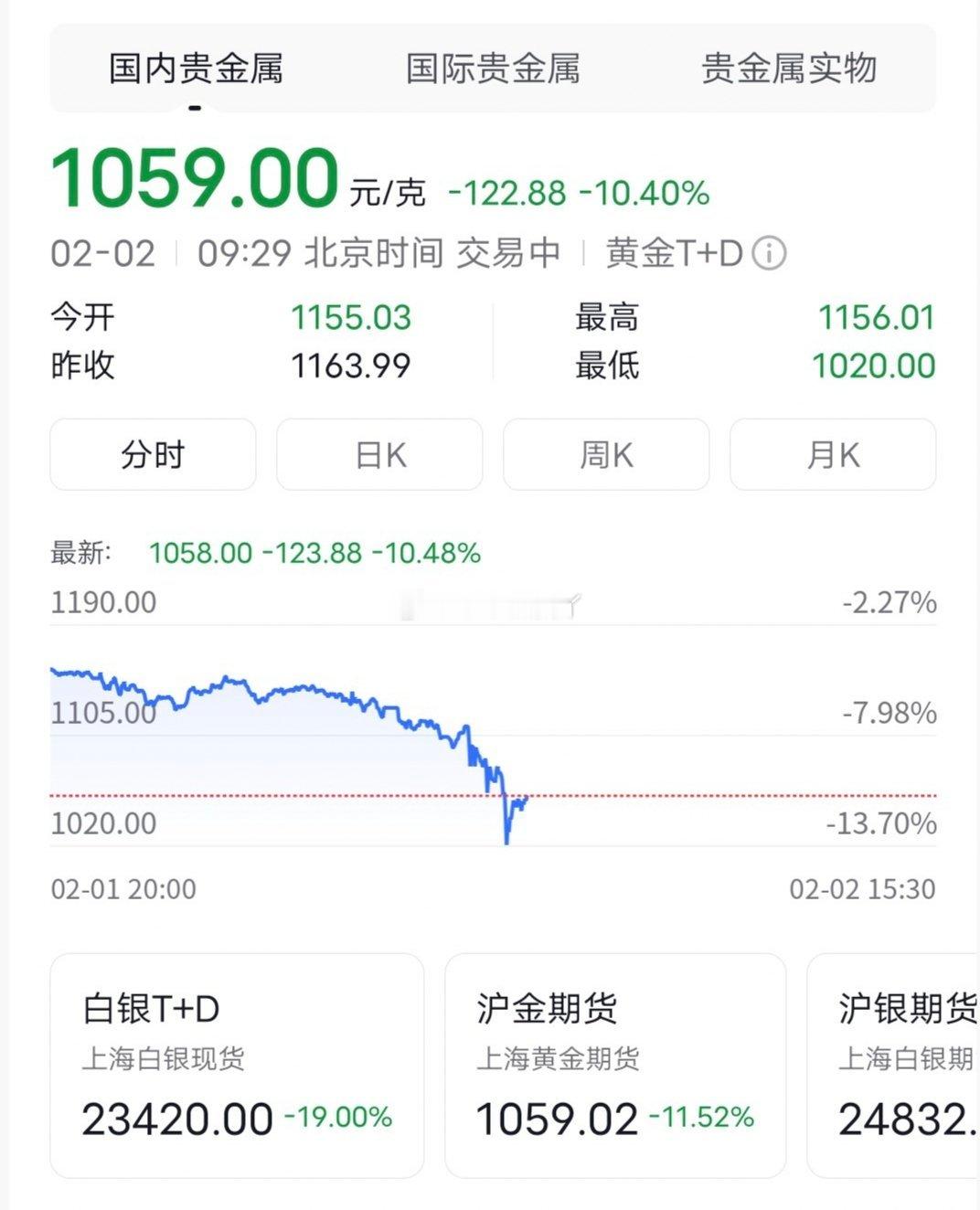Click the 今开 value 1155.03
Viewport: 980px width, 1210px height.
coord(350,317)
